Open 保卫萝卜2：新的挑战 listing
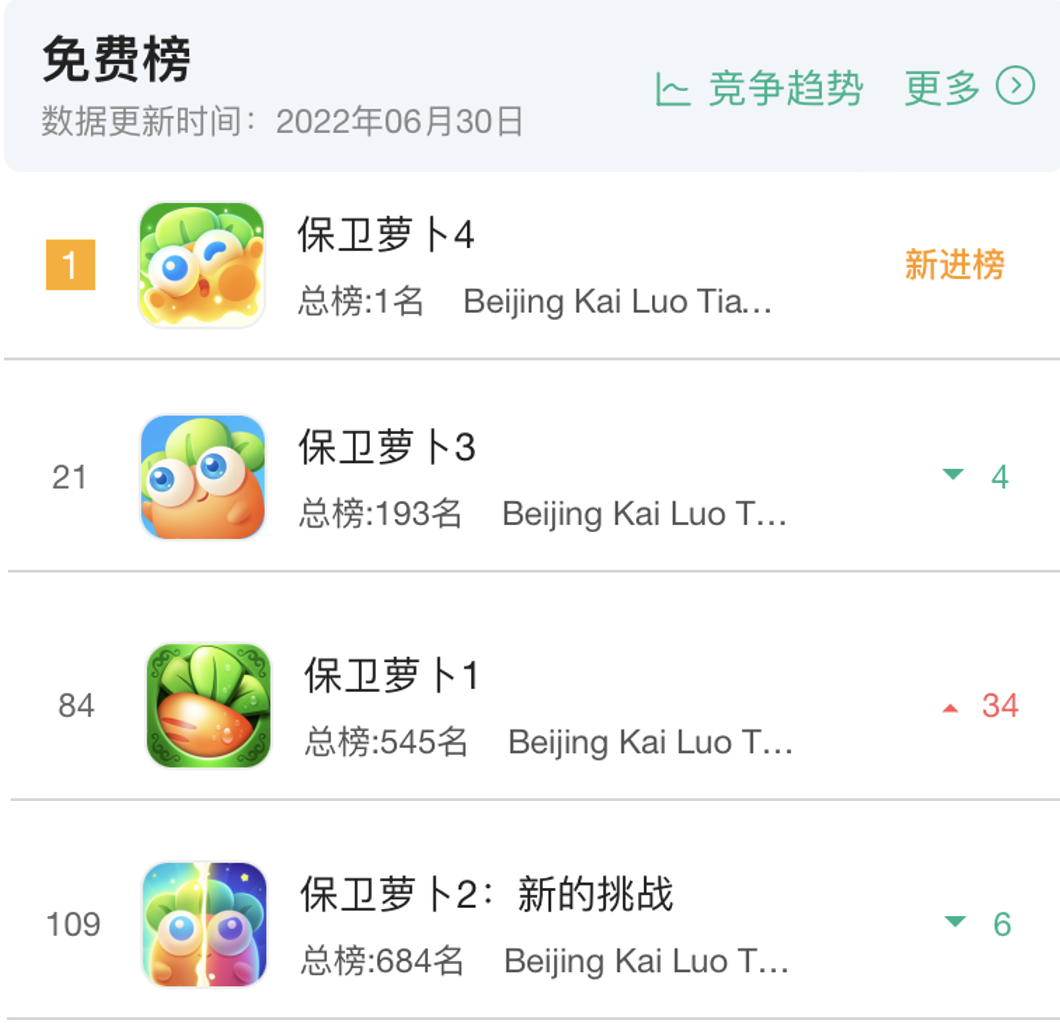 [x=486, y=894]
